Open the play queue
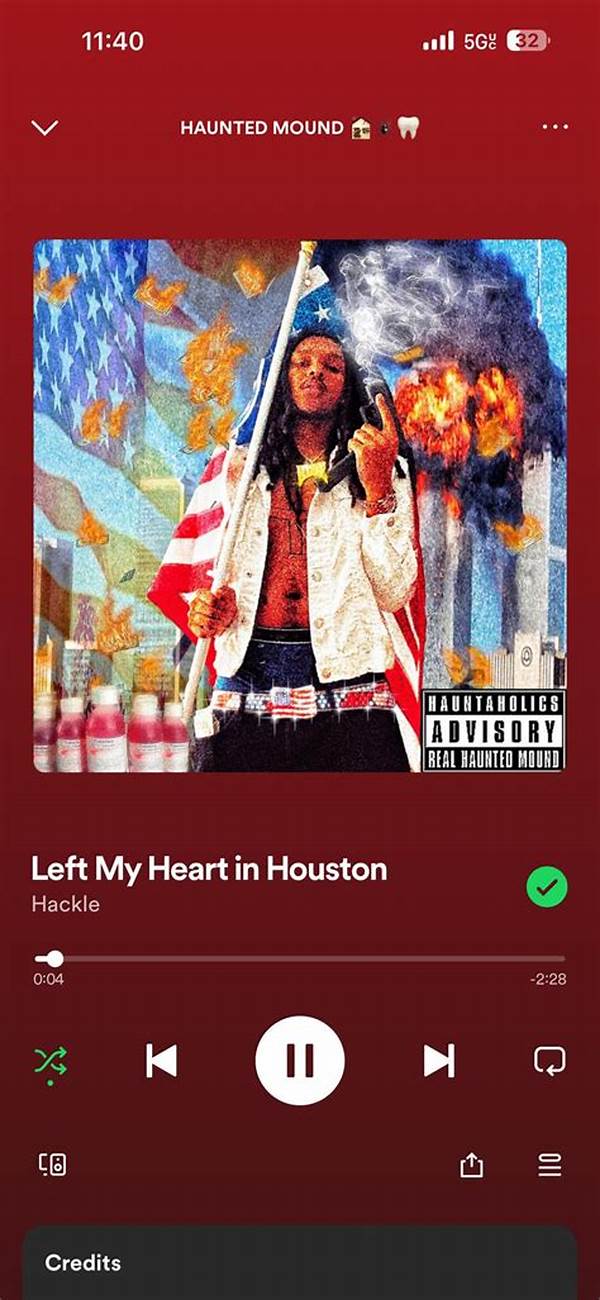 550,1165
